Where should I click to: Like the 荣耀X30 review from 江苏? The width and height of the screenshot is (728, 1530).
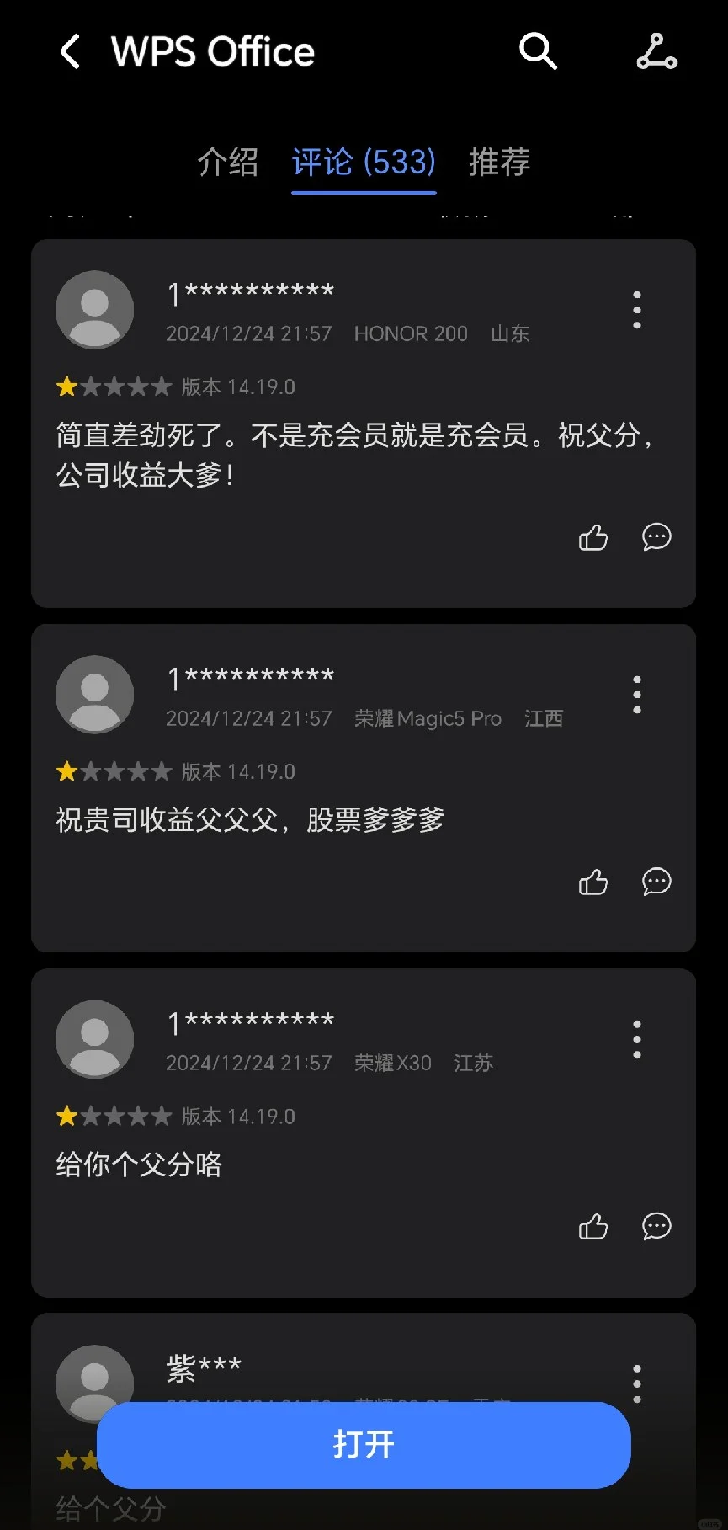coord(593,1227)
